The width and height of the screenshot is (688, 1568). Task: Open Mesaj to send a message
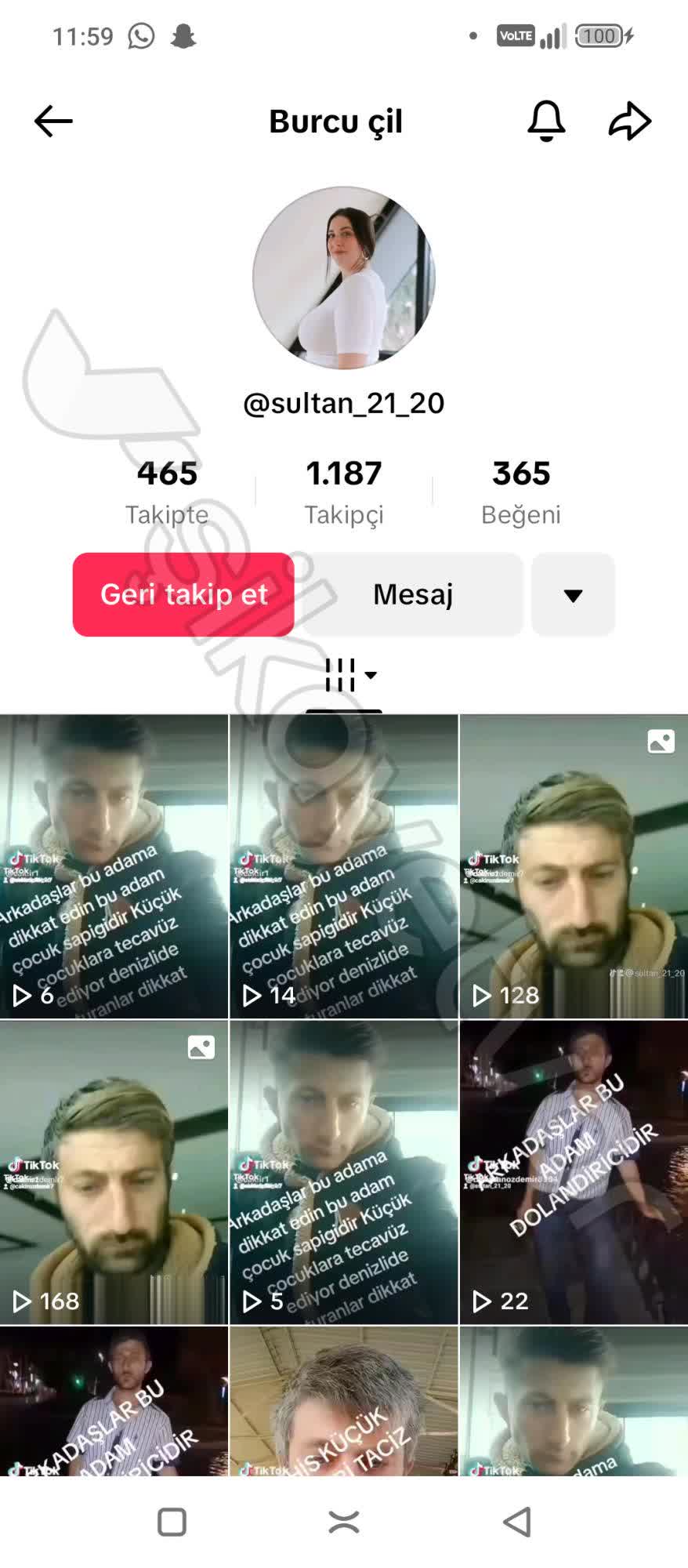[x=413, y=594]
